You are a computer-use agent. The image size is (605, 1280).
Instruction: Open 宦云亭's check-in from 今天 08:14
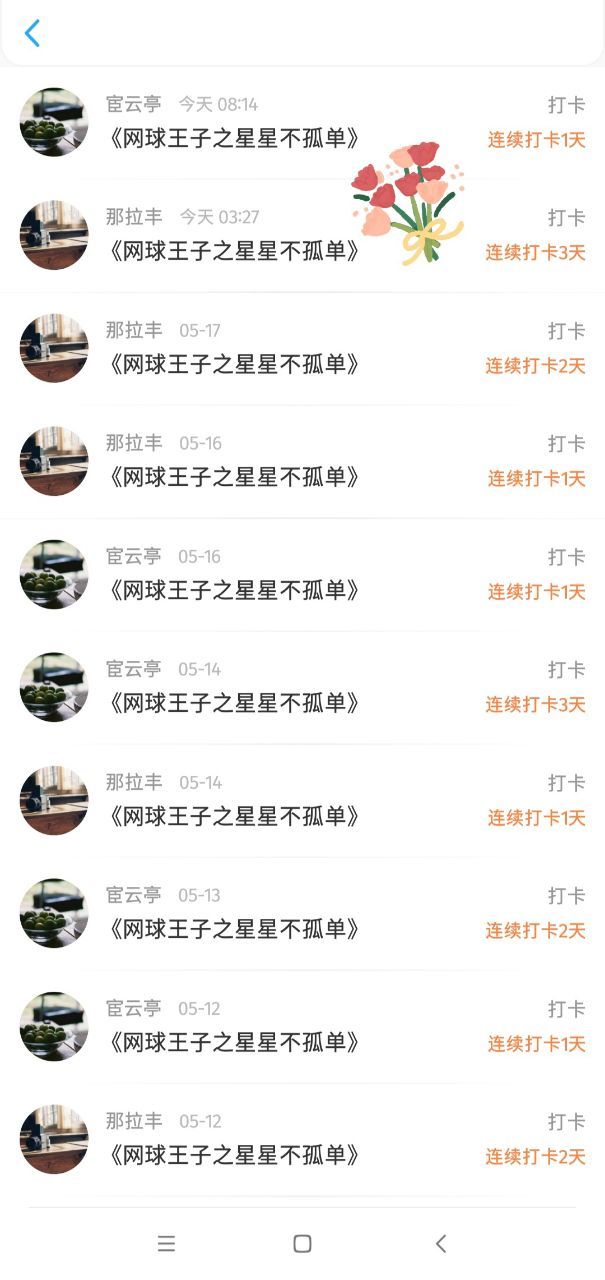click(x=302, y=123)
